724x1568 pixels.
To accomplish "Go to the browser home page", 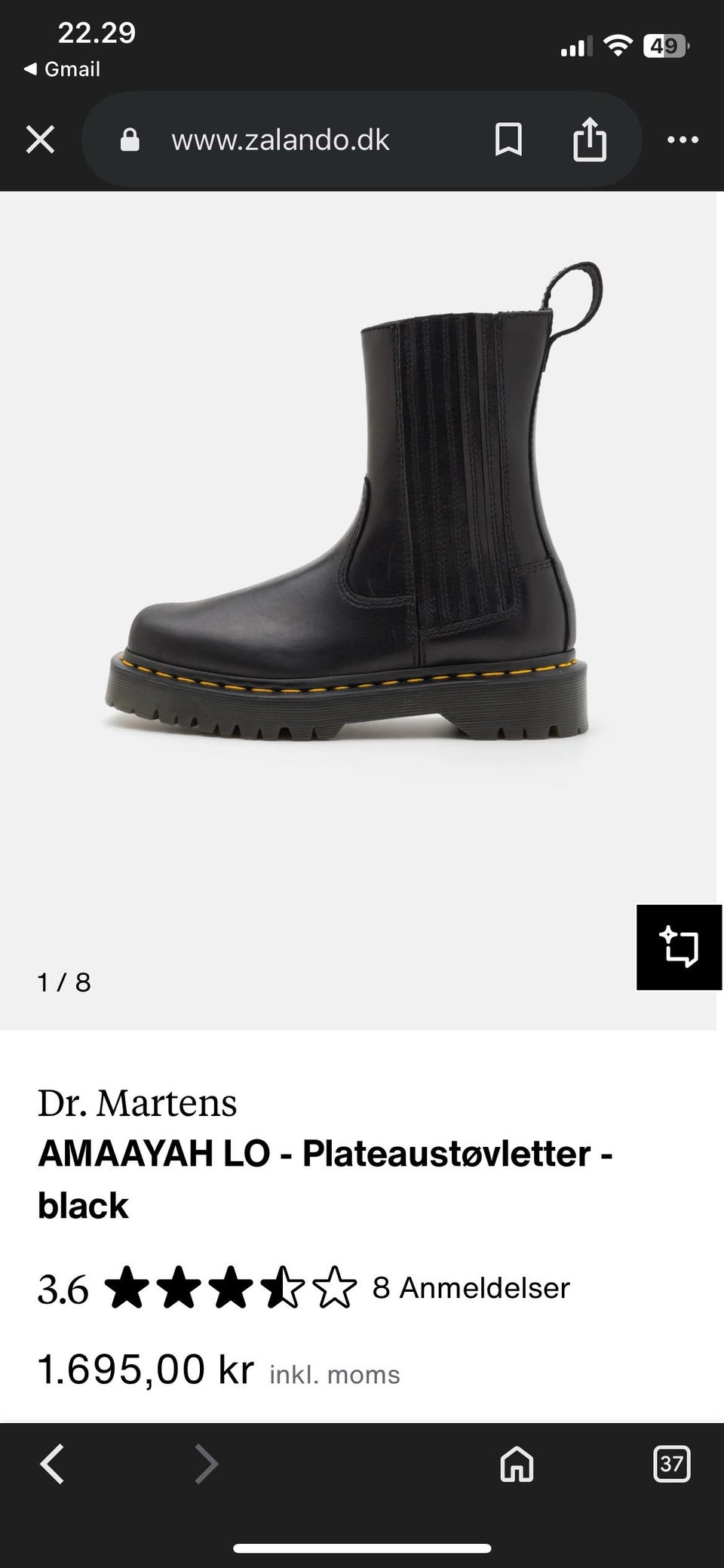I will [517, 1465].
